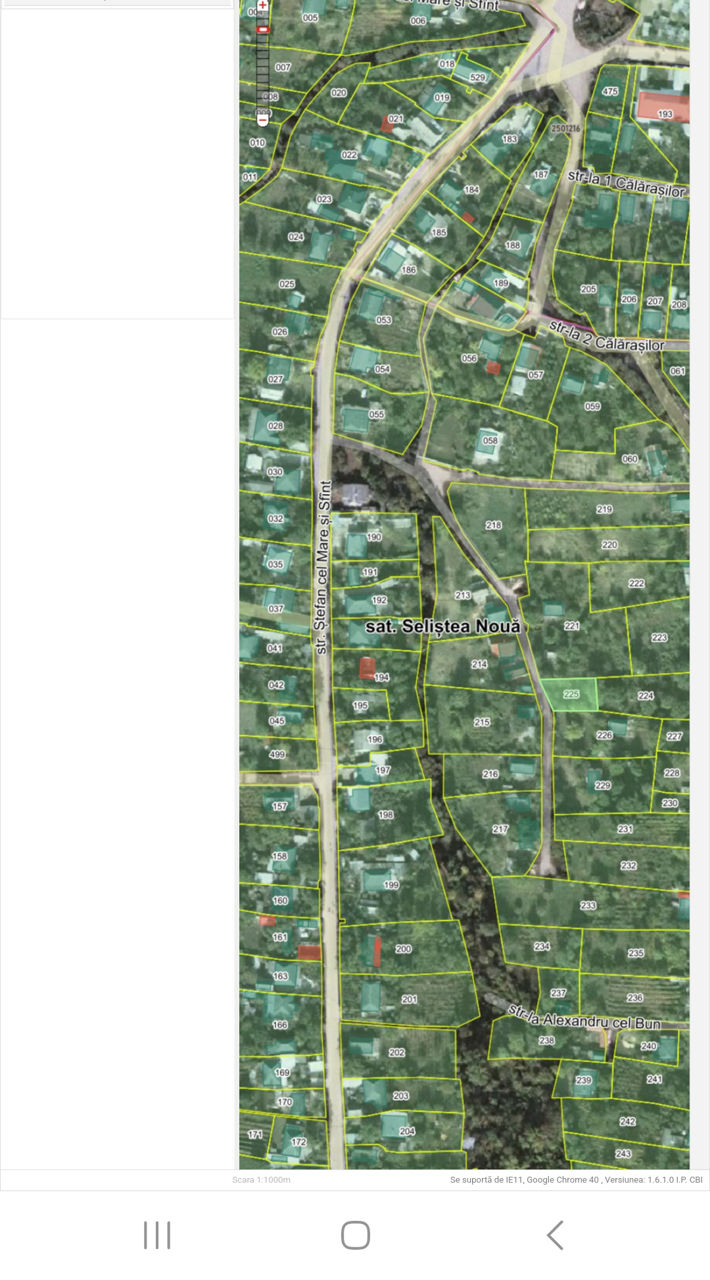Zoom out with the bottom minus button
Viewport: 710px width, 1280px height.
(262, 119)
